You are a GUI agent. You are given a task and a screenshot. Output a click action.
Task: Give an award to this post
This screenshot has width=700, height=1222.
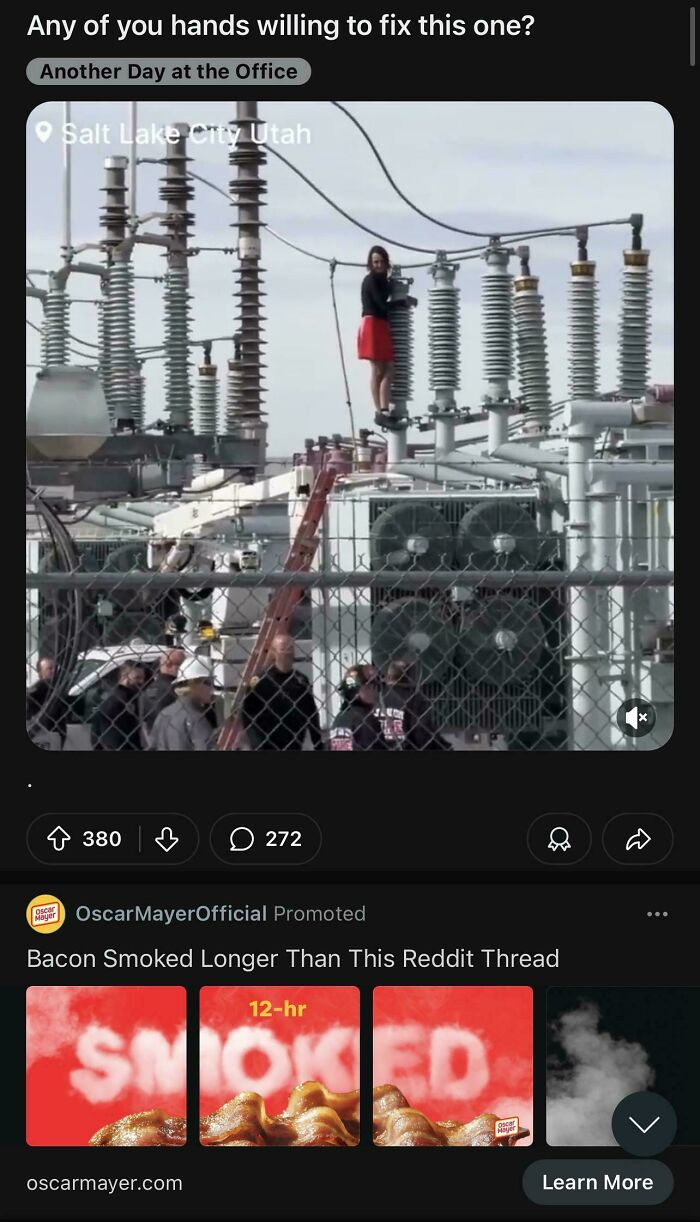tap(559, 839)
